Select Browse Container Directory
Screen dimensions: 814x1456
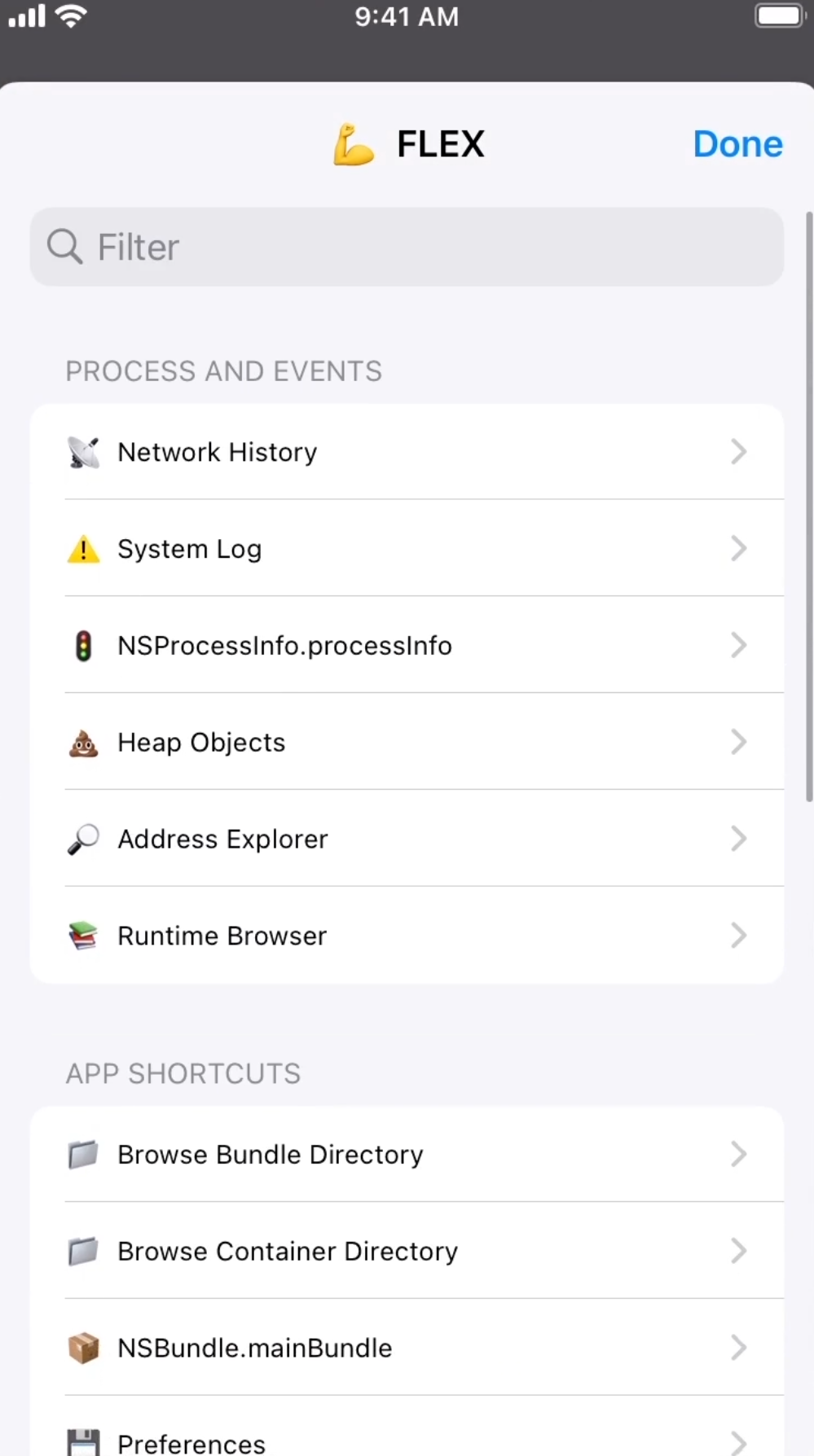coord(407,1251)
